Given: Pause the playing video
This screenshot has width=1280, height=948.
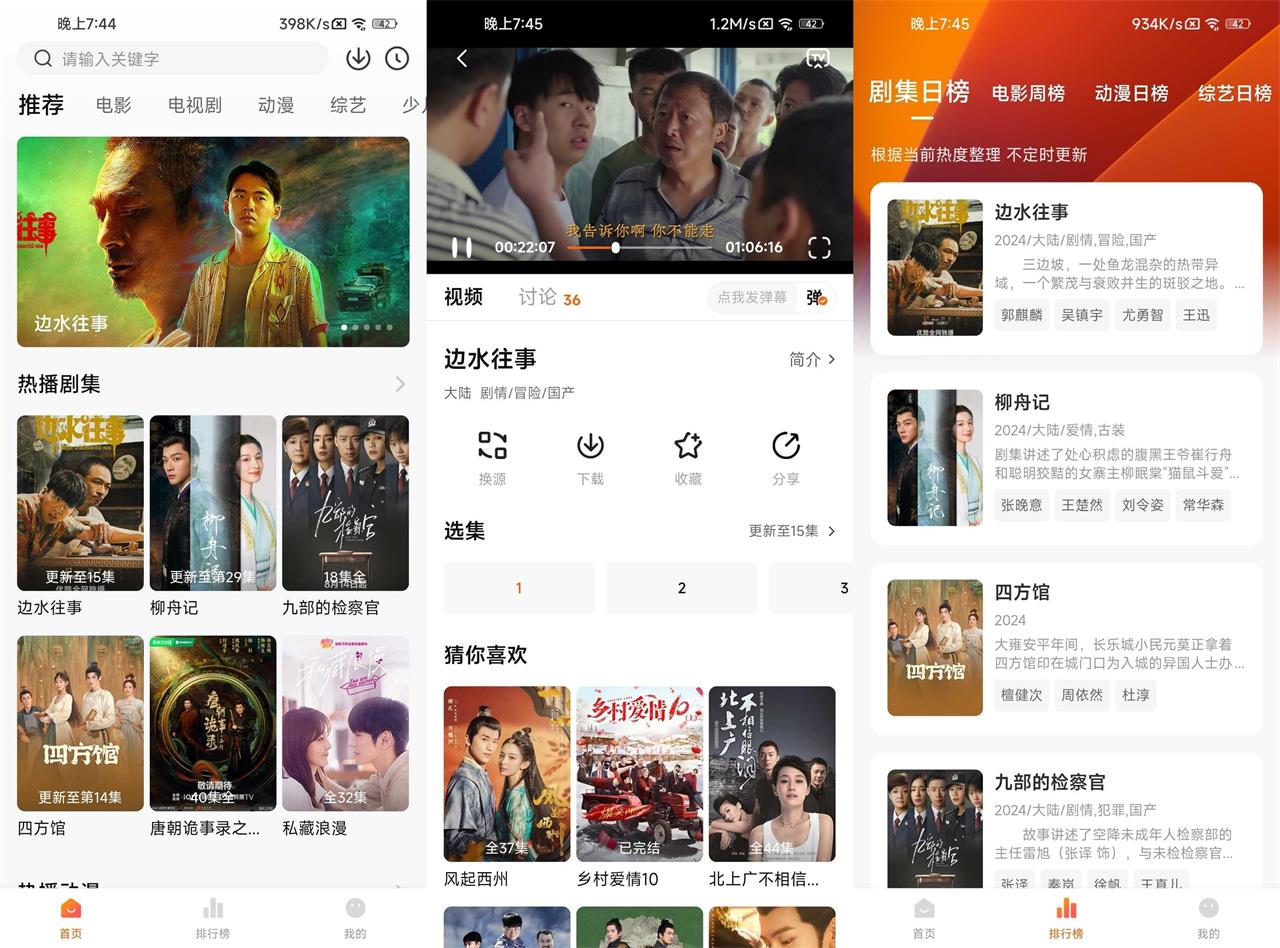Looking at the screenshot, I should pyautogui.click(x=461, y=247).
